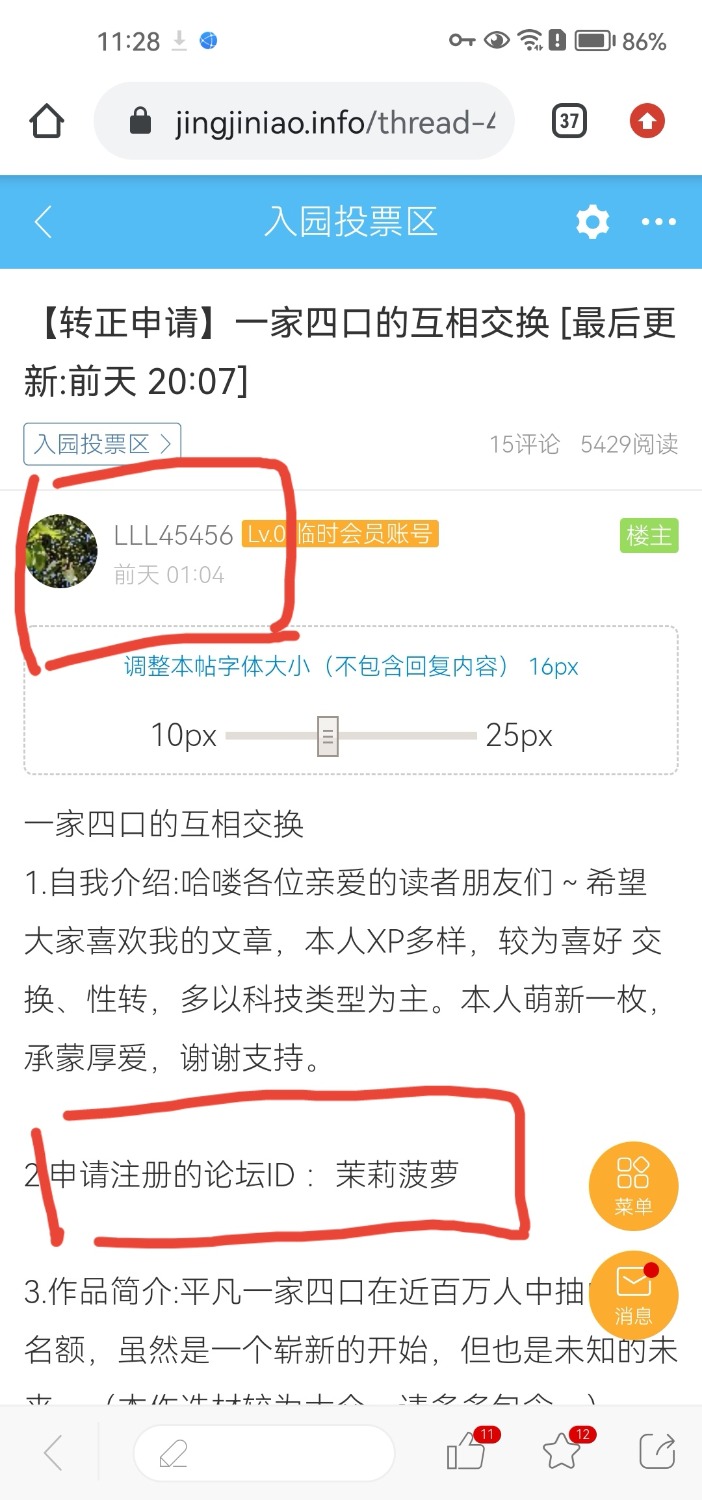The image size is (702, 1500).
Task: Share this thread
Action: (x=657, y=1452)
